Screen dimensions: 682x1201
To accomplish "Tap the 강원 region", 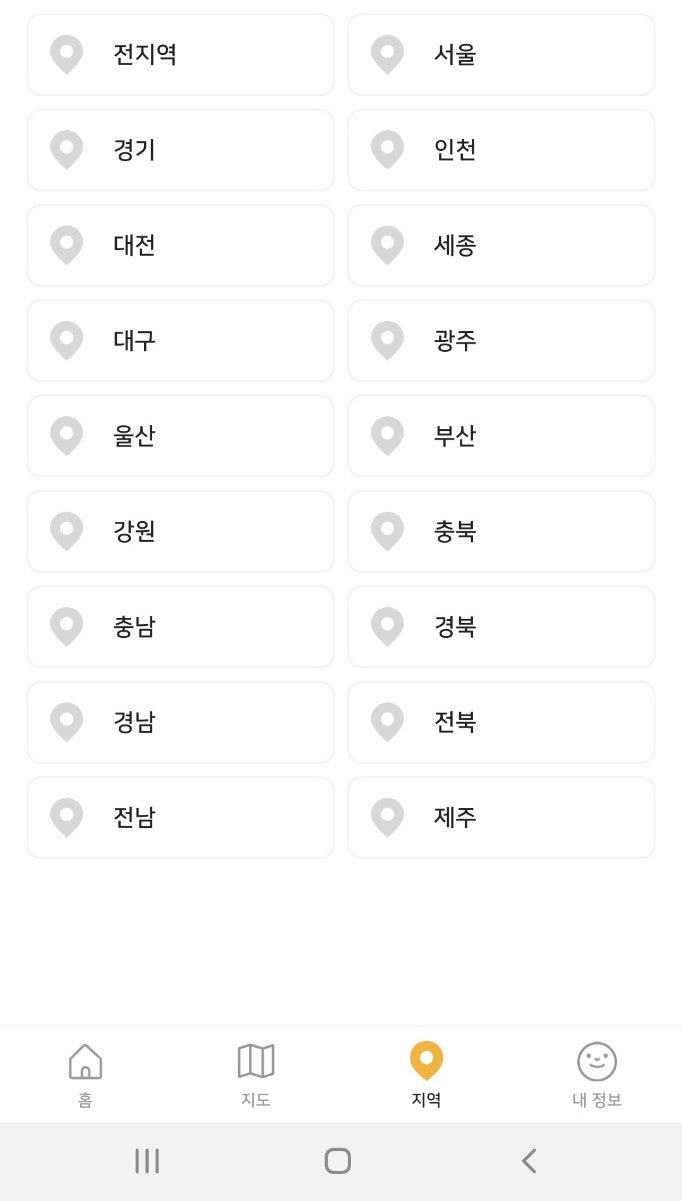I will point(180,531).
